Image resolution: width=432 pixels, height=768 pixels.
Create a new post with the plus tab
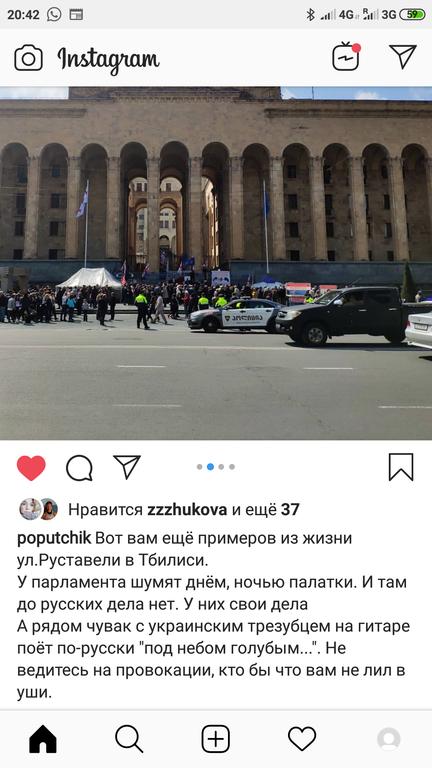pos(216,739)
